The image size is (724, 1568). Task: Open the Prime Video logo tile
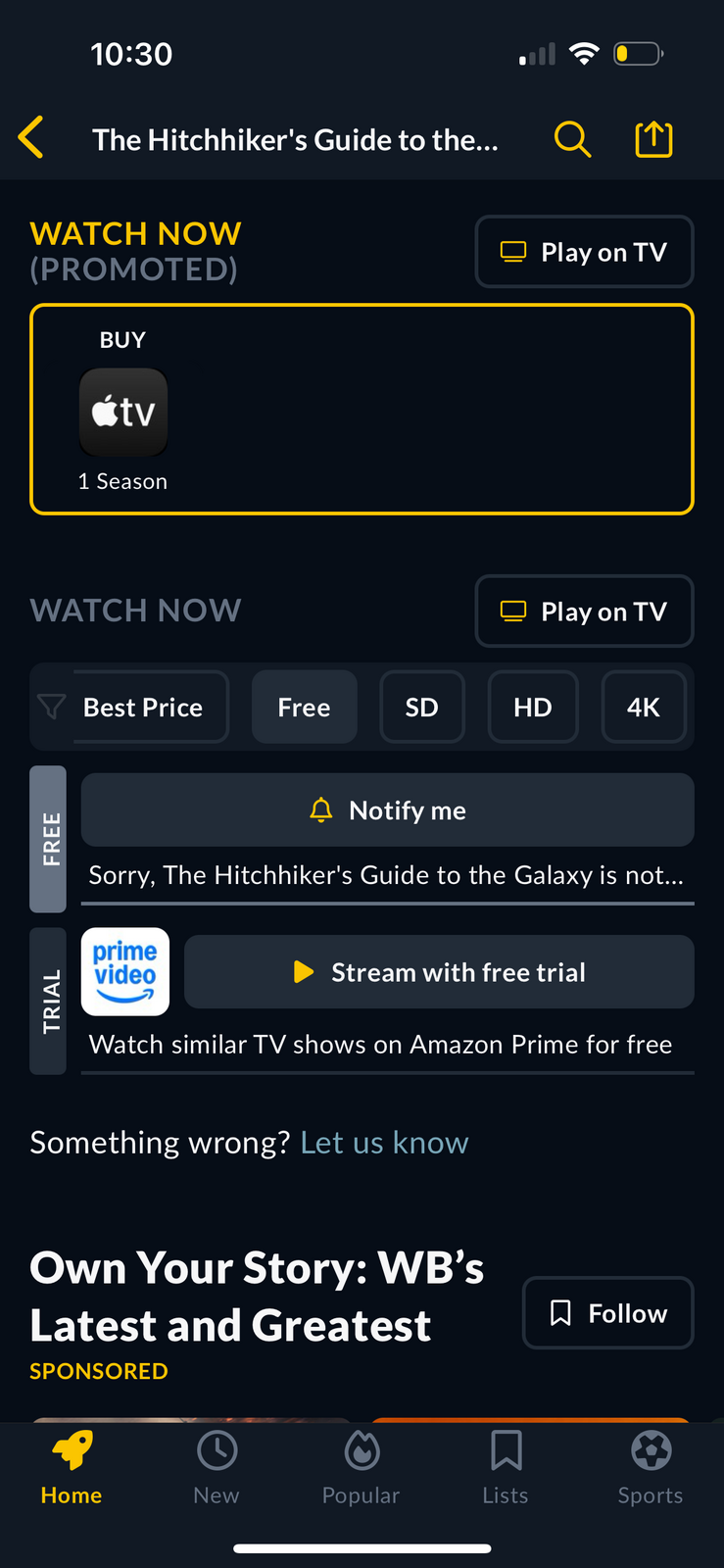pos(125,971)
